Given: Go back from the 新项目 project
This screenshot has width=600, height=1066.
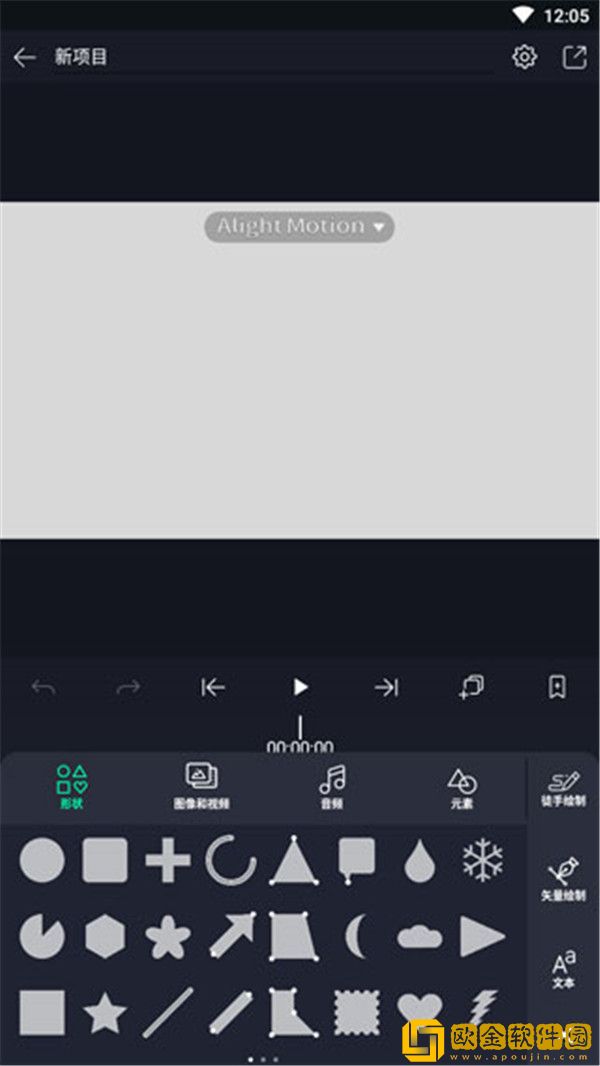Looking at the screenshot, I should tap(25, 58).
